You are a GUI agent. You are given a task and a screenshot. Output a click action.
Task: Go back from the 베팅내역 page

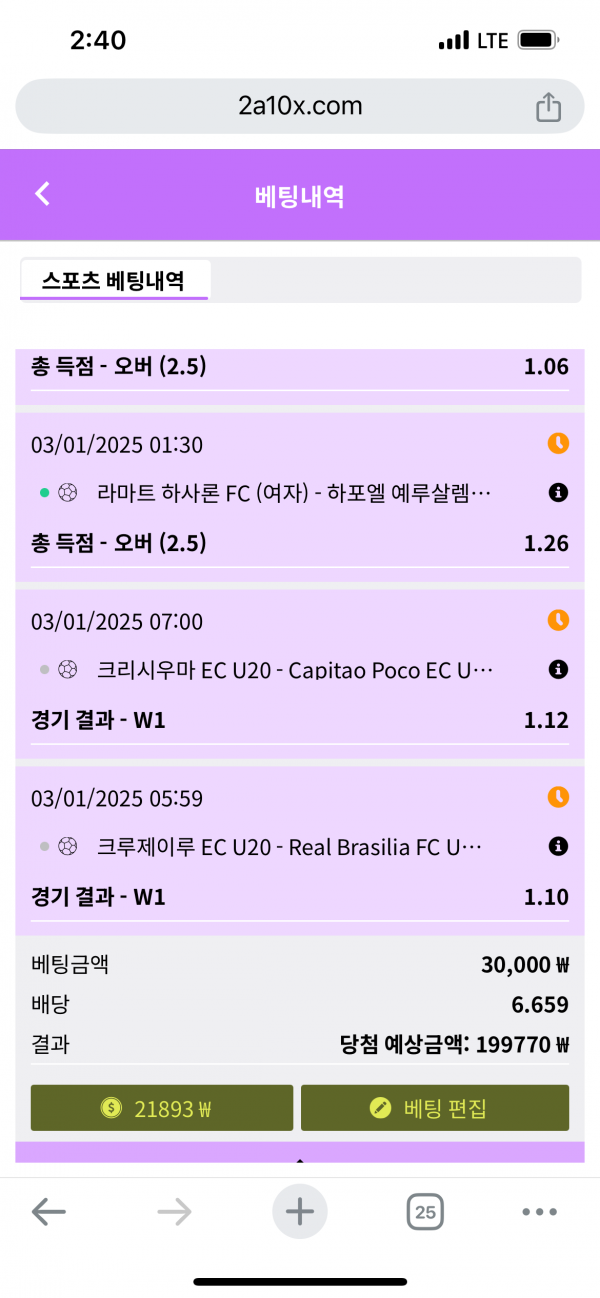pyautogui.click(x=42, y=194)
